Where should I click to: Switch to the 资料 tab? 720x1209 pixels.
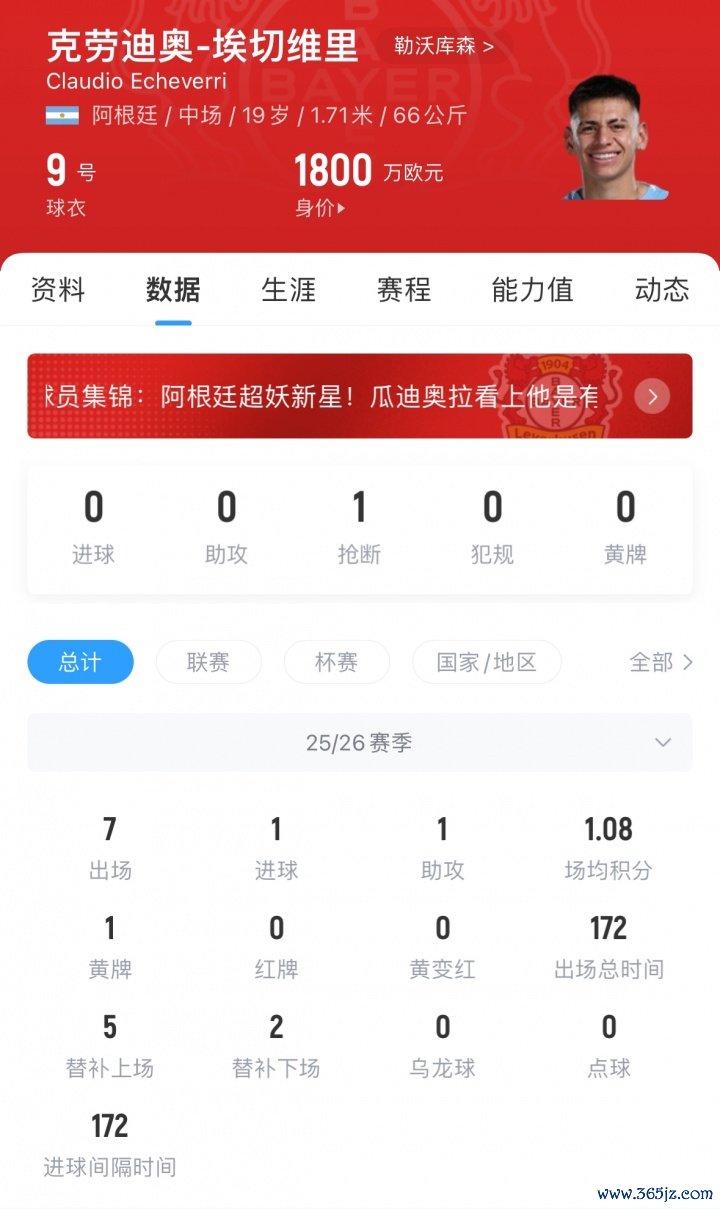point(58,290)
